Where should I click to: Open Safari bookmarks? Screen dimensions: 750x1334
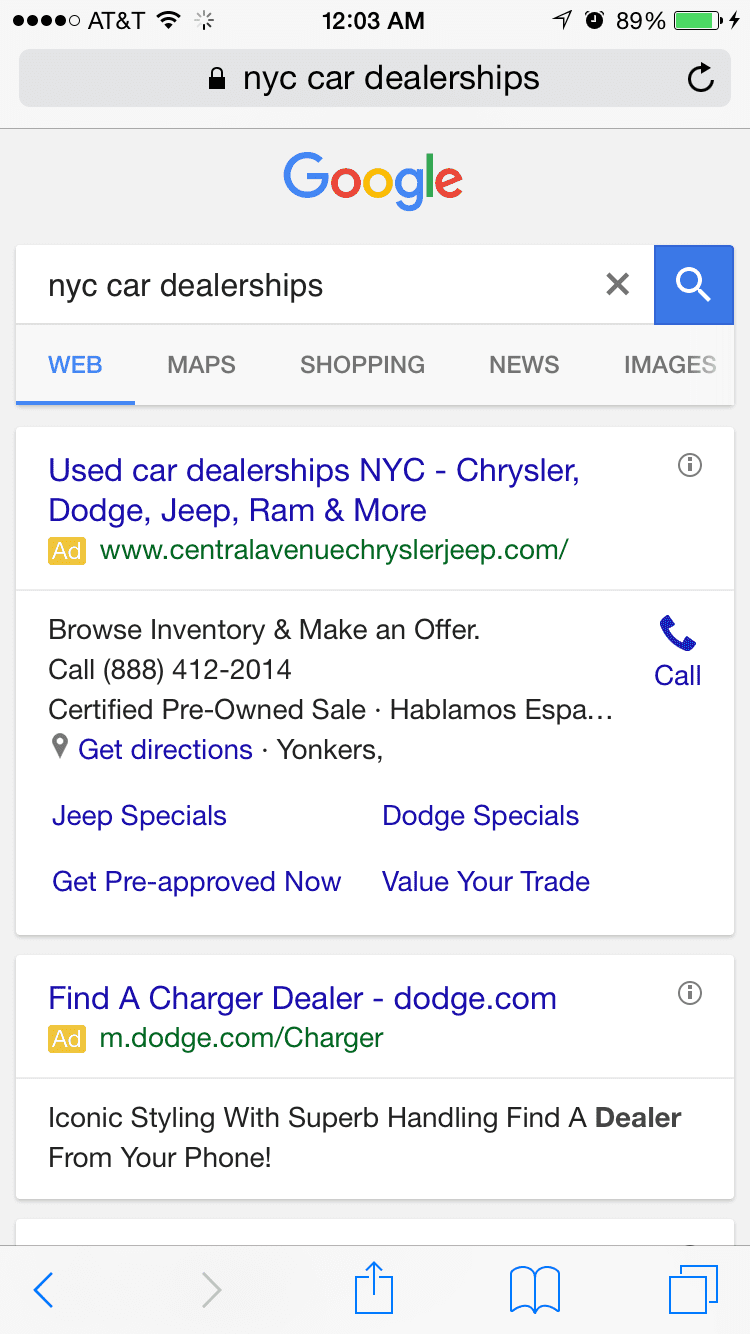535,1290
